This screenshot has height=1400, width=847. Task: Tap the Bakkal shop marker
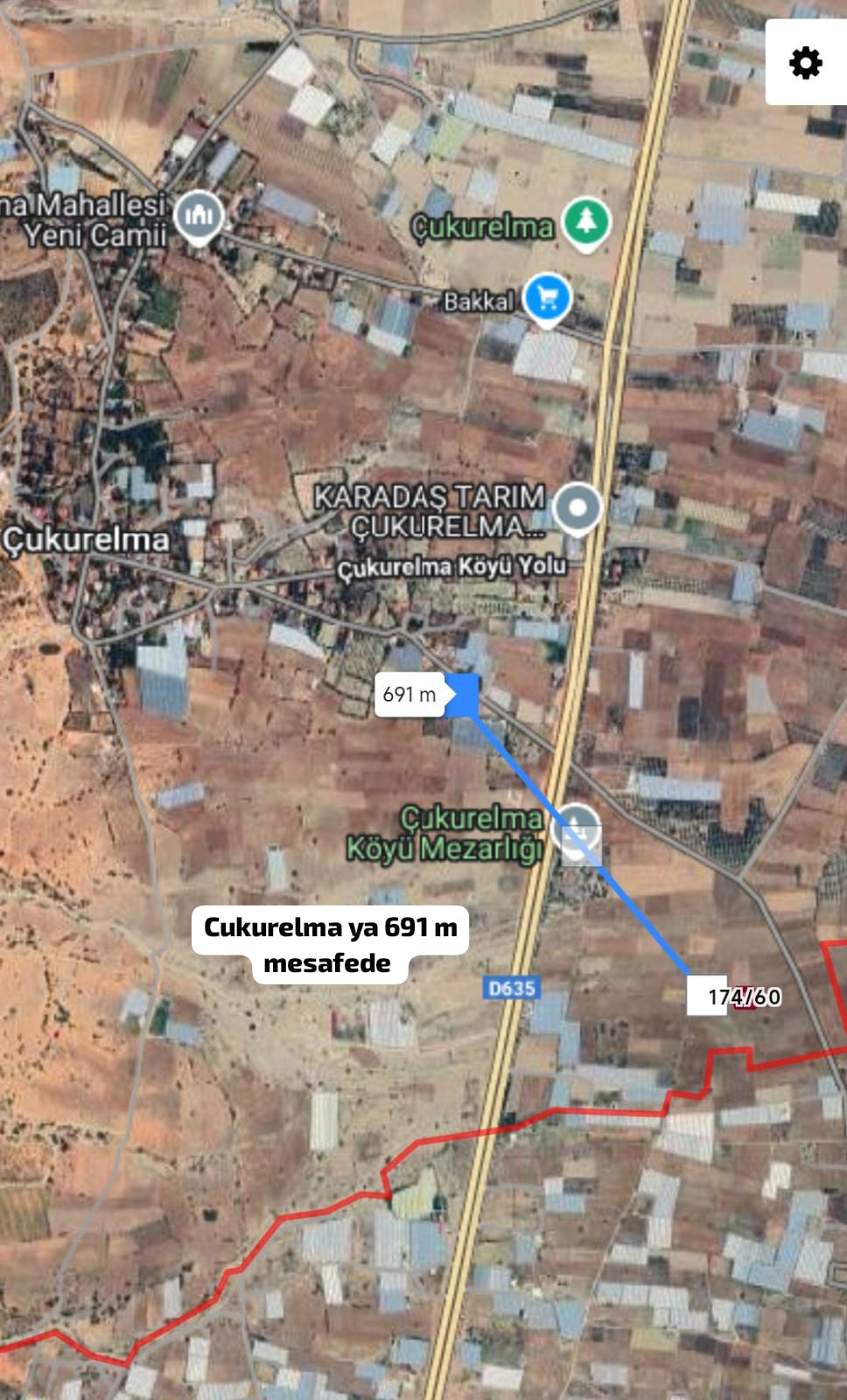click(x=547, y=298)
